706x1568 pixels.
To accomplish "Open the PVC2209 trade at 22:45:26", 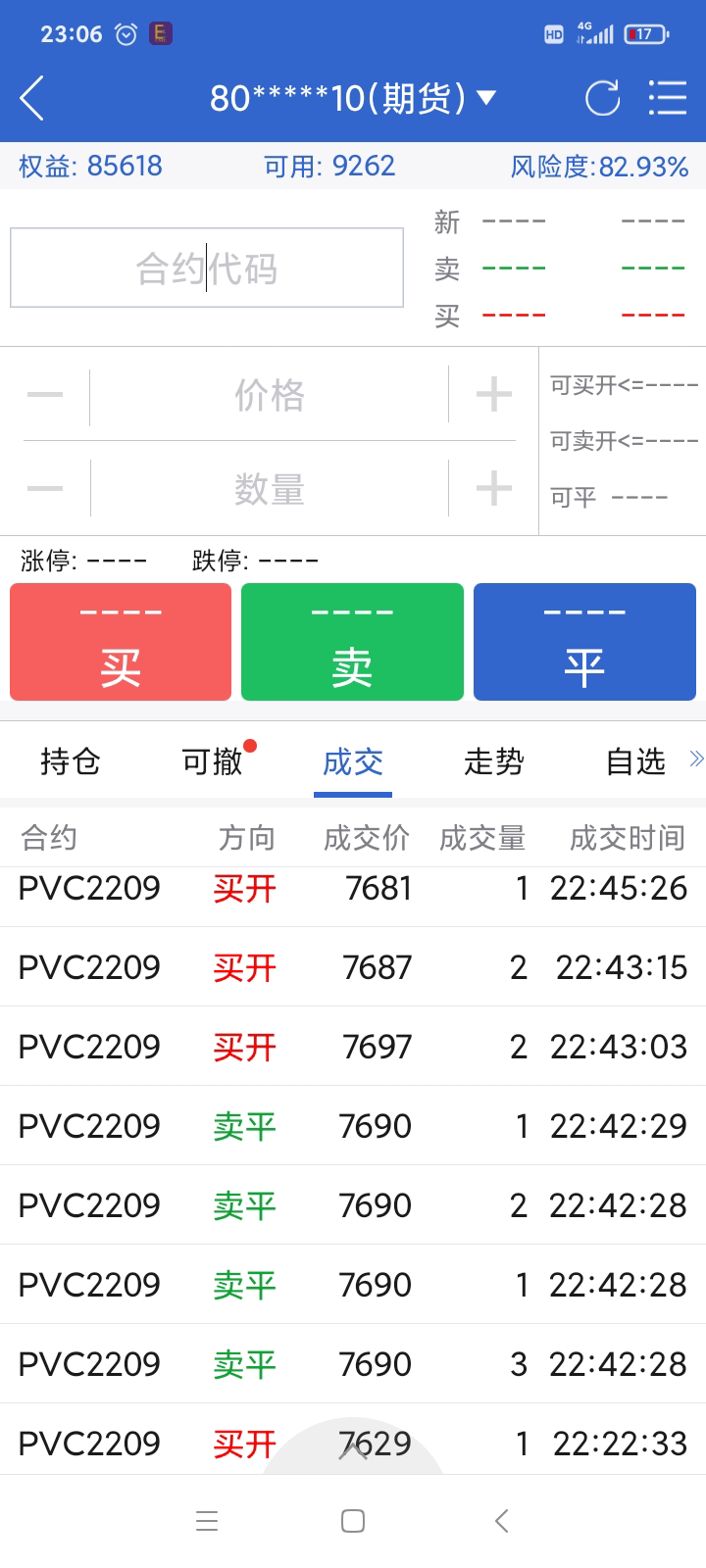I will coord(353,889).
